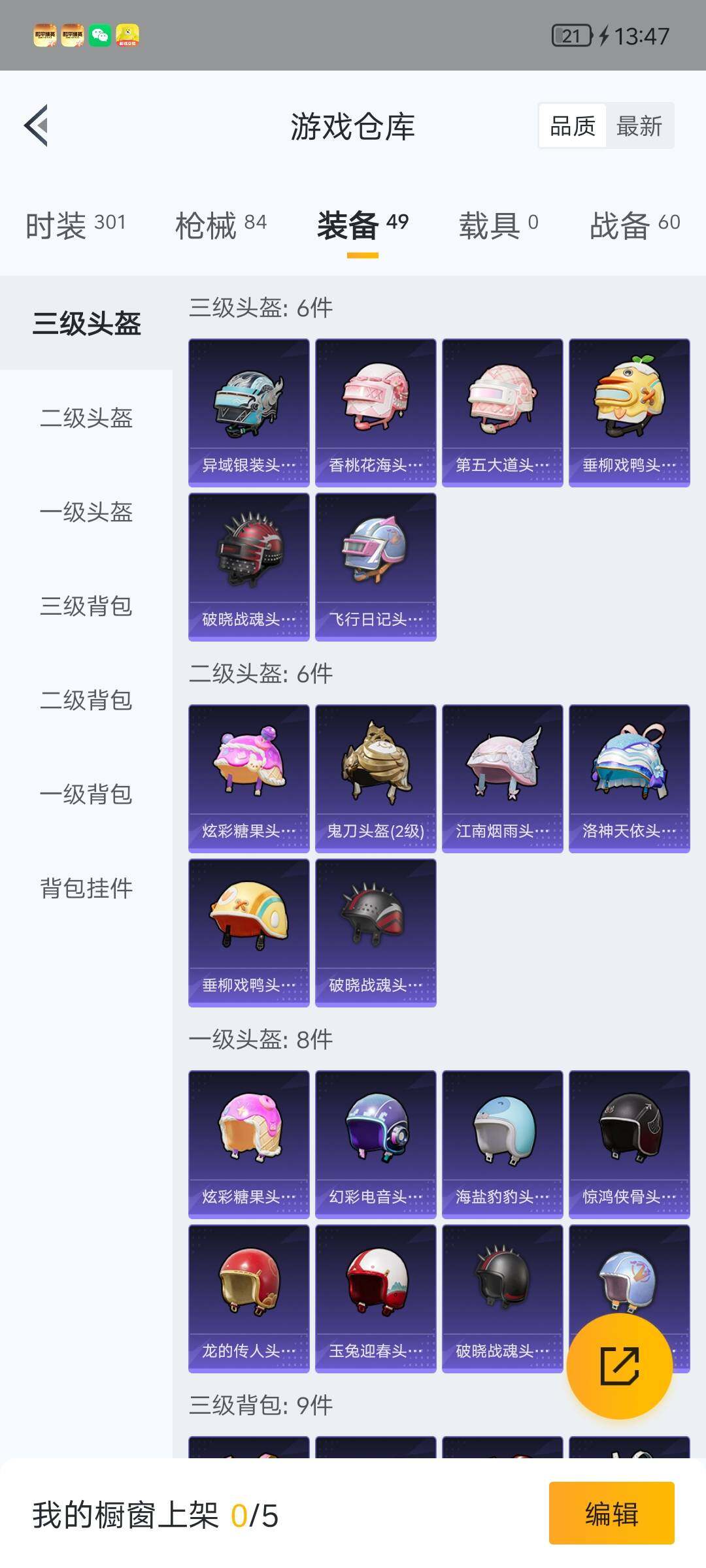Image resolution: width=706 pixels, height=1568 pixels.
Task: Switch sorting to 最新
Action: point(640,125)
